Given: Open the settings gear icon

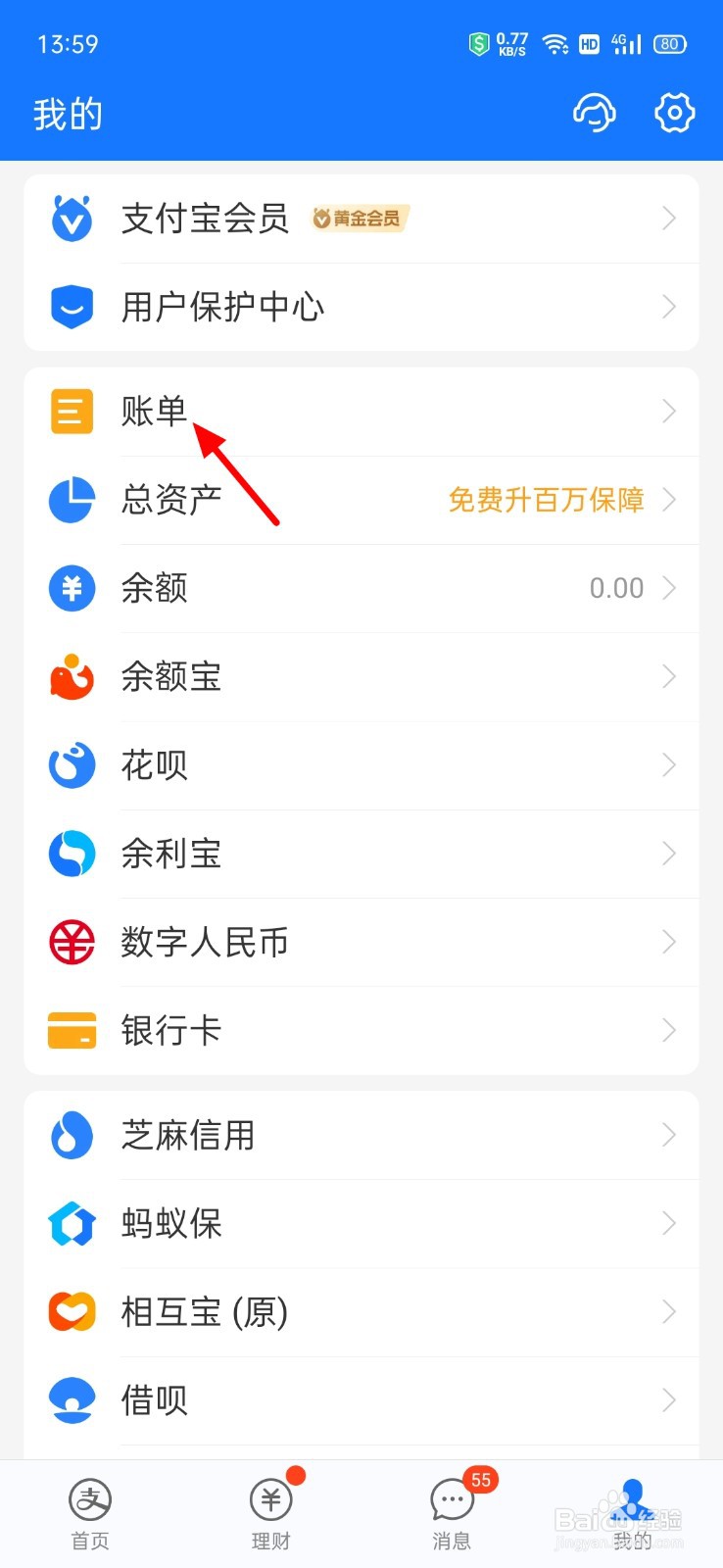Looking at the screenshot, I should tap(674, 114).
